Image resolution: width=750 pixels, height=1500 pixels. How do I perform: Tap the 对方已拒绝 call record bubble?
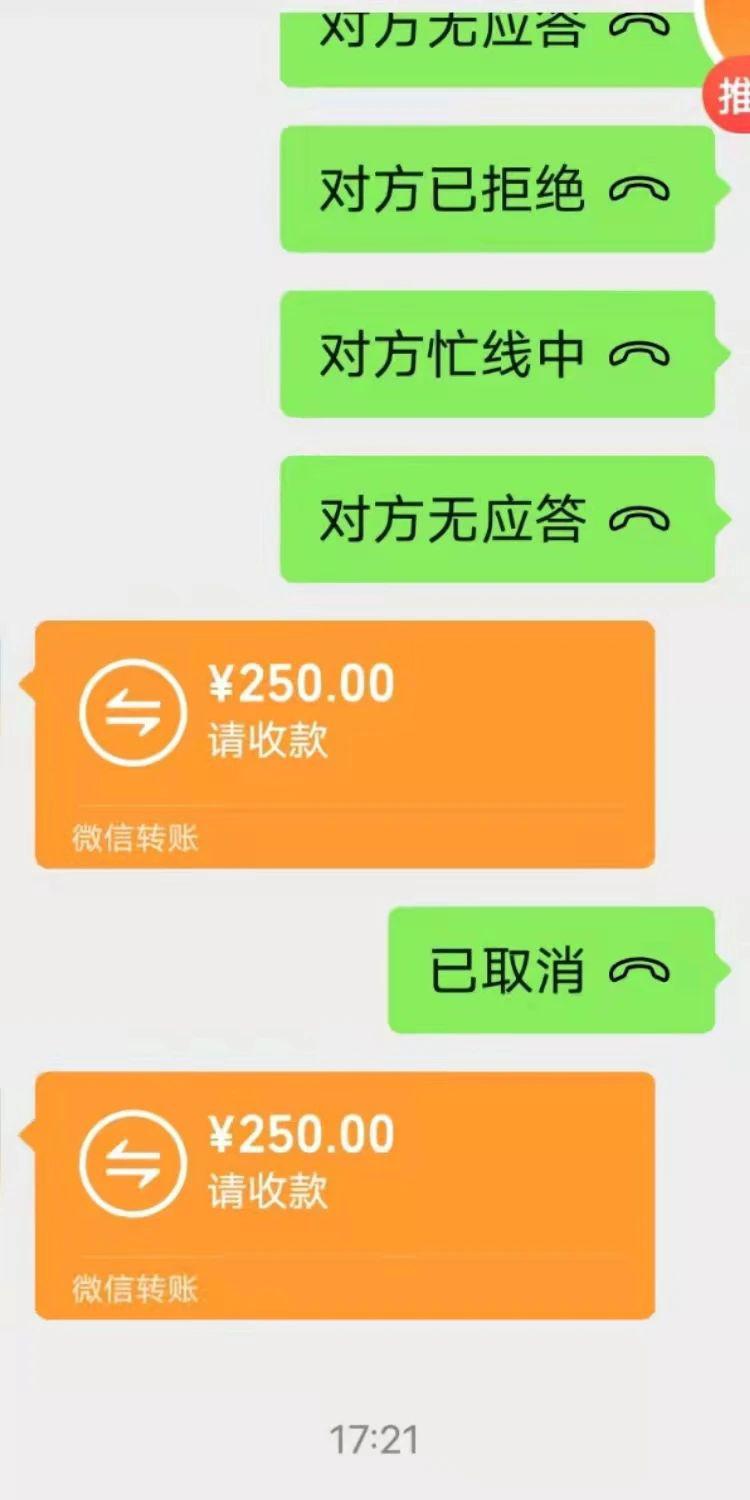(497, 189)
